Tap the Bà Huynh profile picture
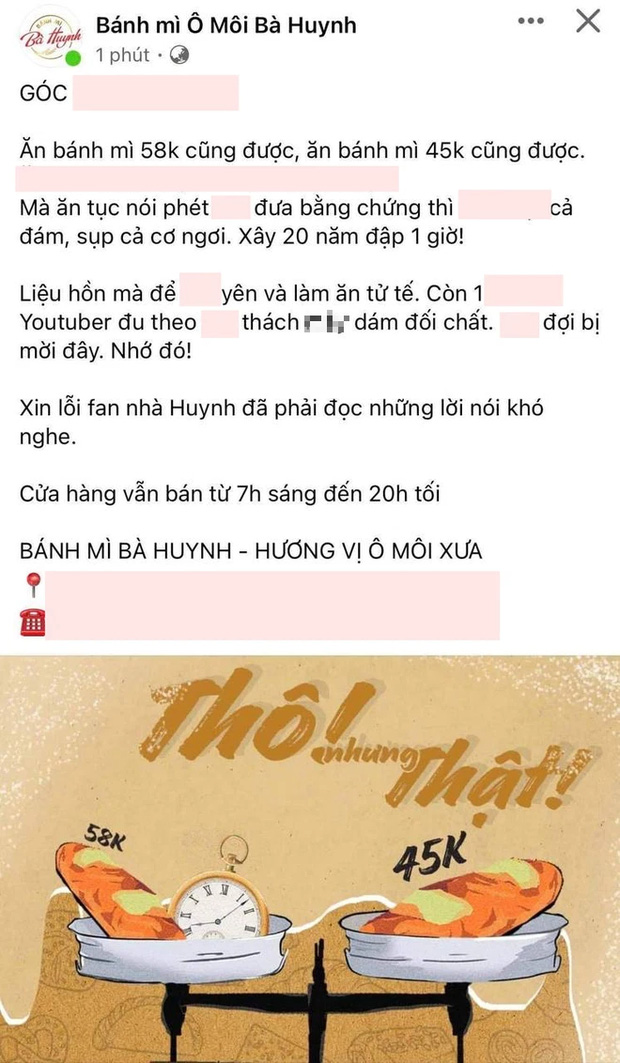 [x=49, y=37]
